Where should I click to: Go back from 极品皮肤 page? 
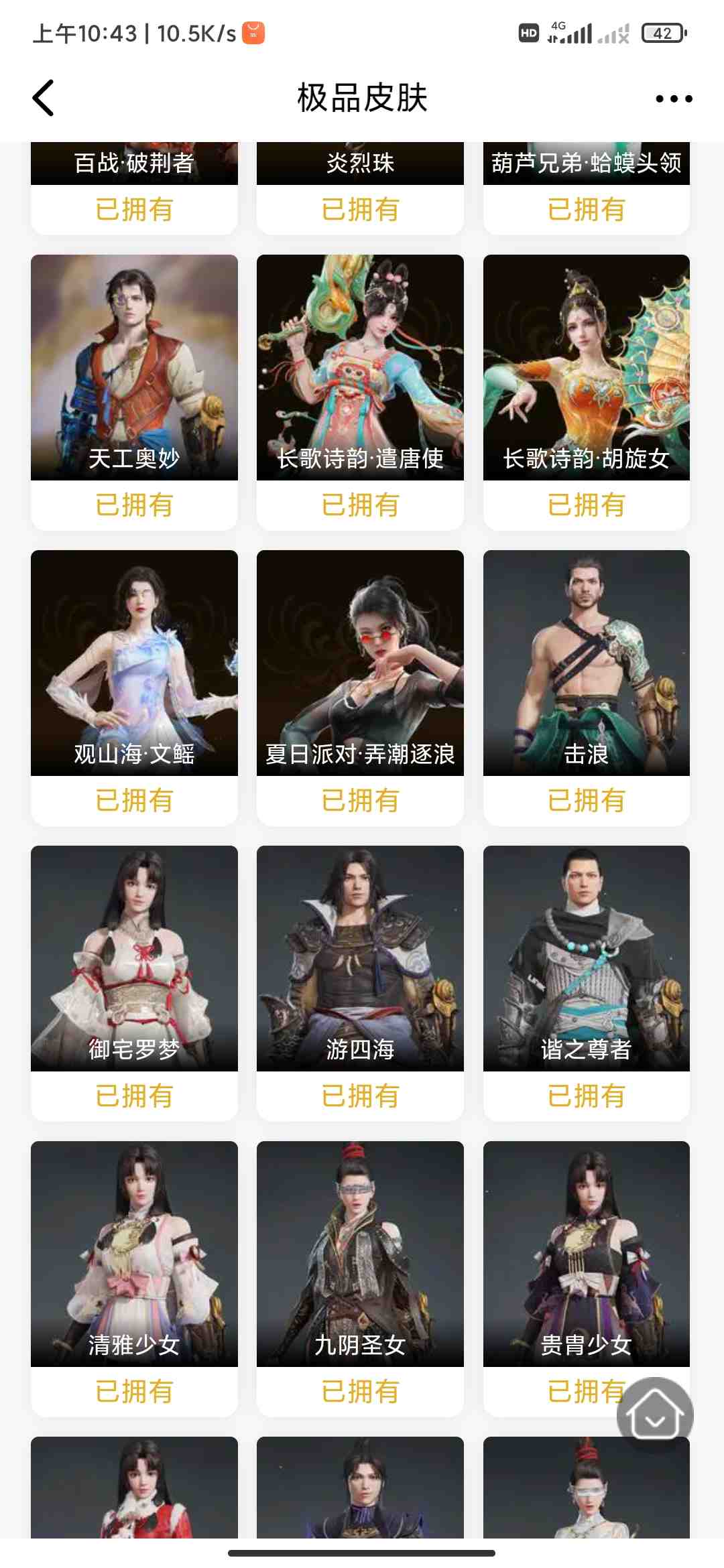44,99
